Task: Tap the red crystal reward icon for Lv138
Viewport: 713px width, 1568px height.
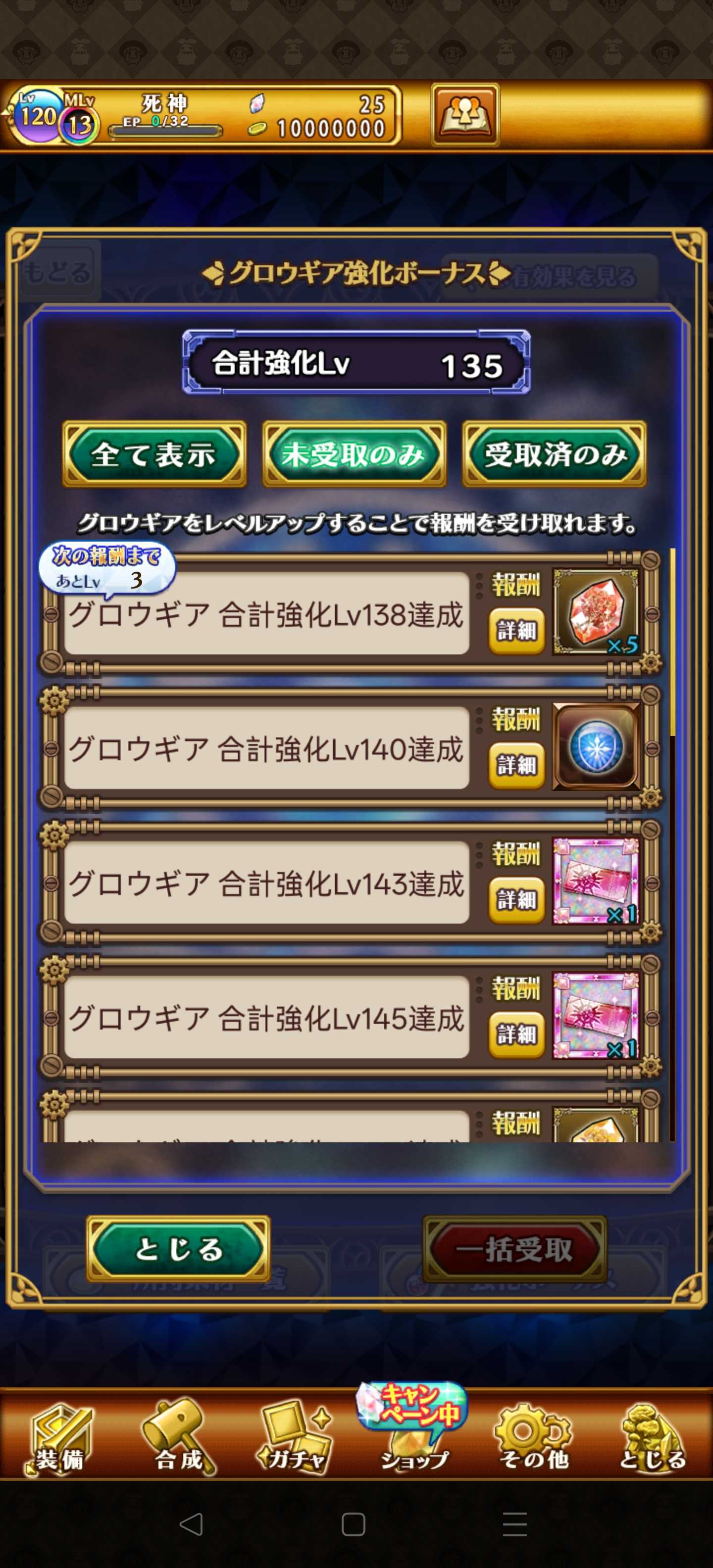Action: [596, 612]
